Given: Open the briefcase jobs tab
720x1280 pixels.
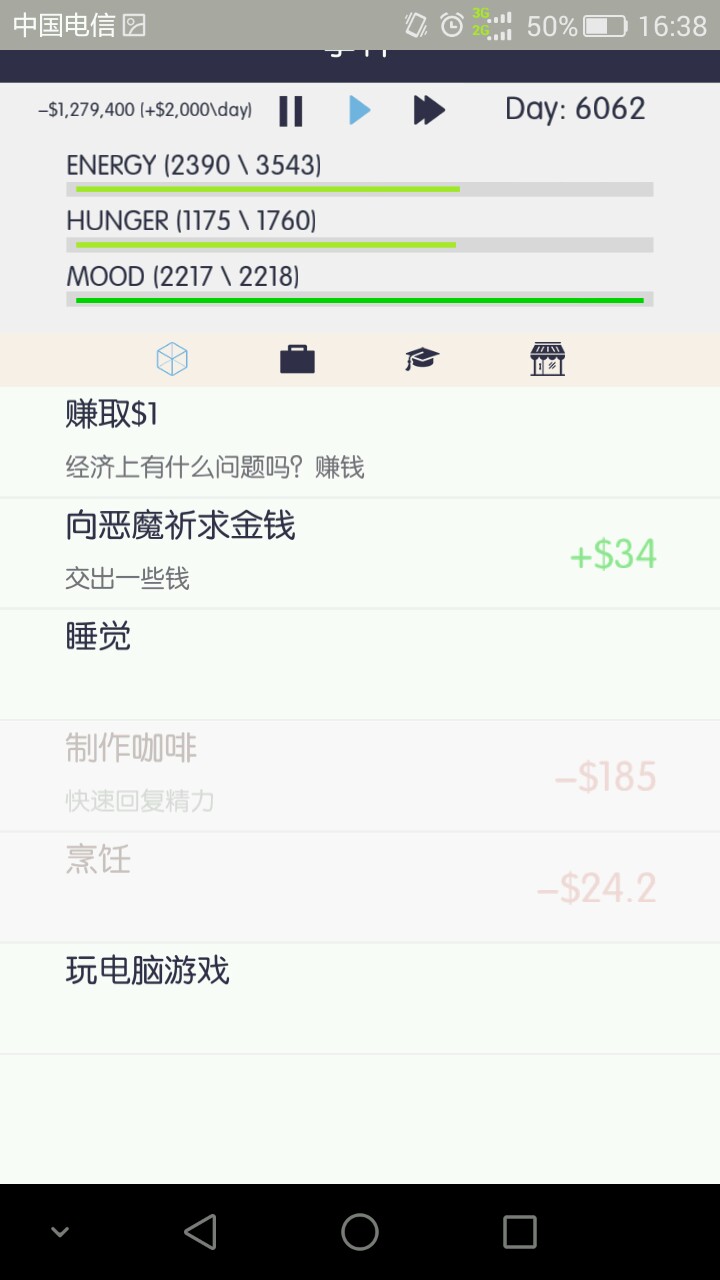Looking at the screenshot, I should pos(297,359).
